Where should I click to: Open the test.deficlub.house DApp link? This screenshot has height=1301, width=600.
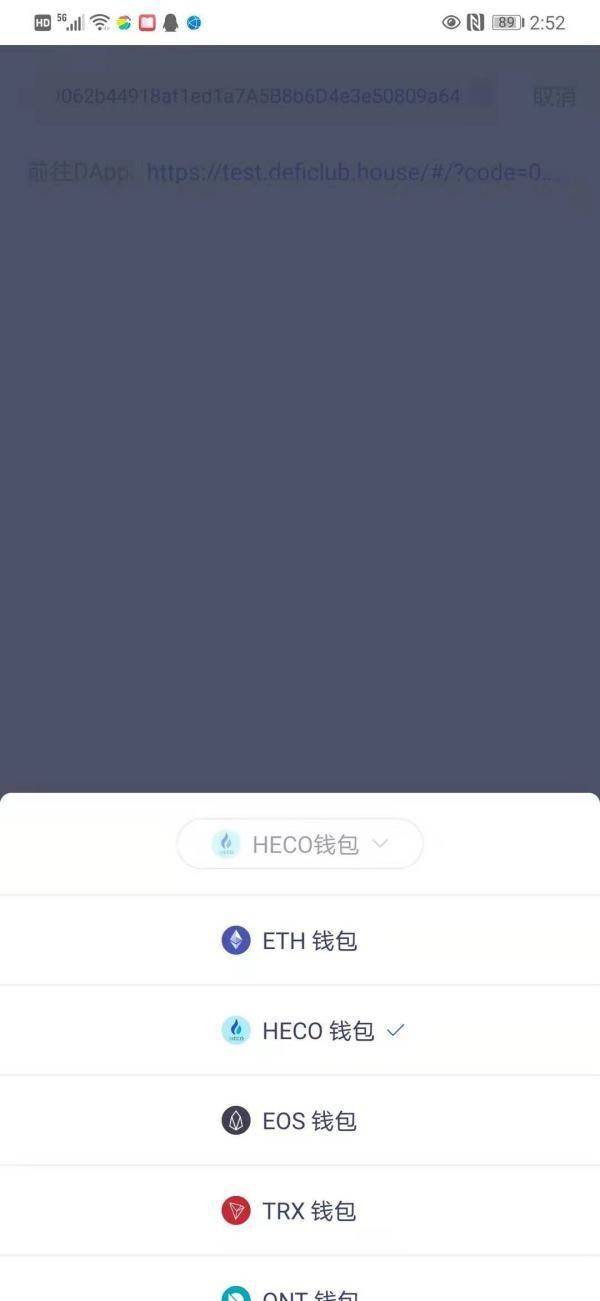(x=350, y=172)
